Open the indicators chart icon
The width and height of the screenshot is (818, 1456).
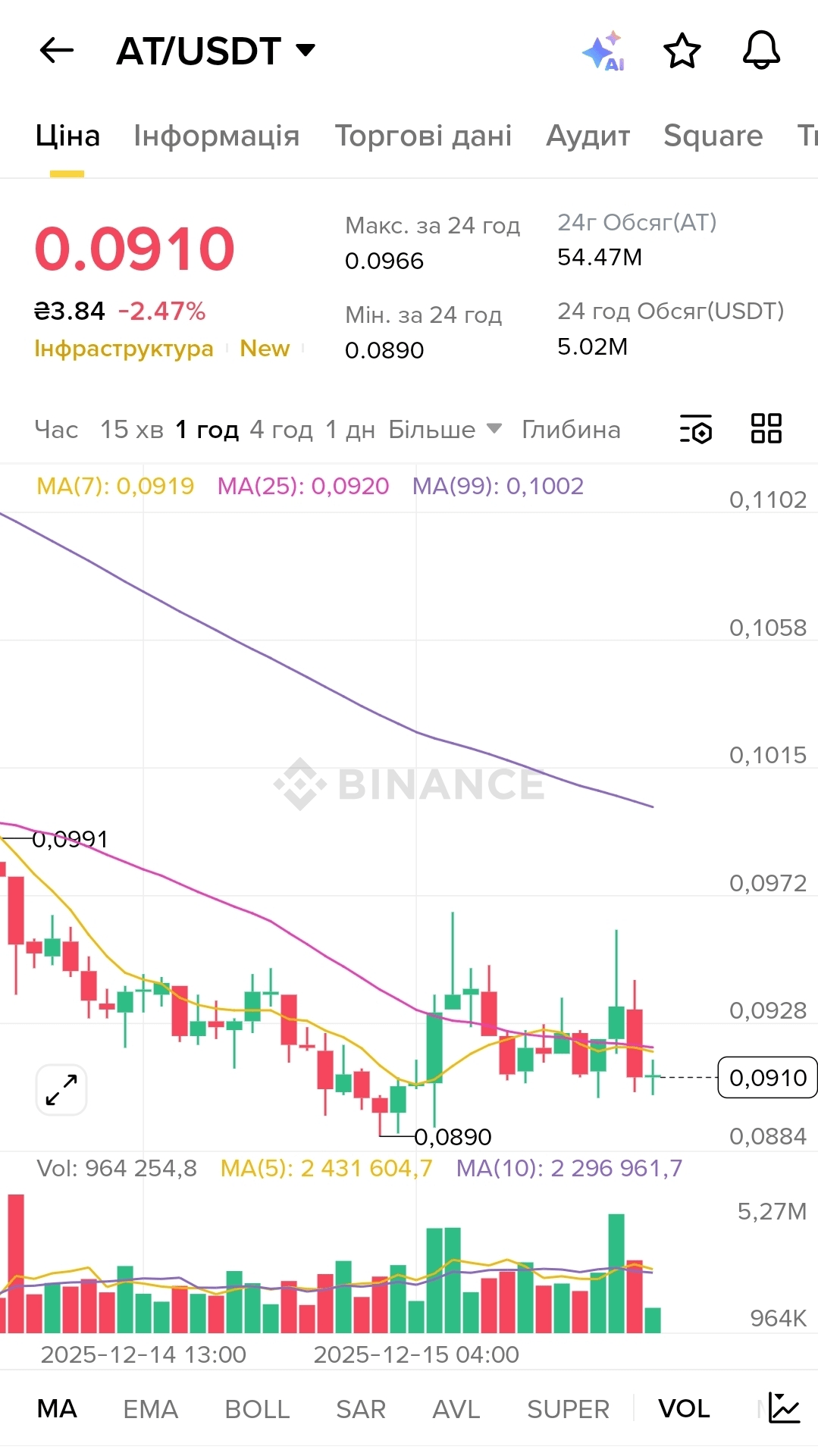(784, 1408)
